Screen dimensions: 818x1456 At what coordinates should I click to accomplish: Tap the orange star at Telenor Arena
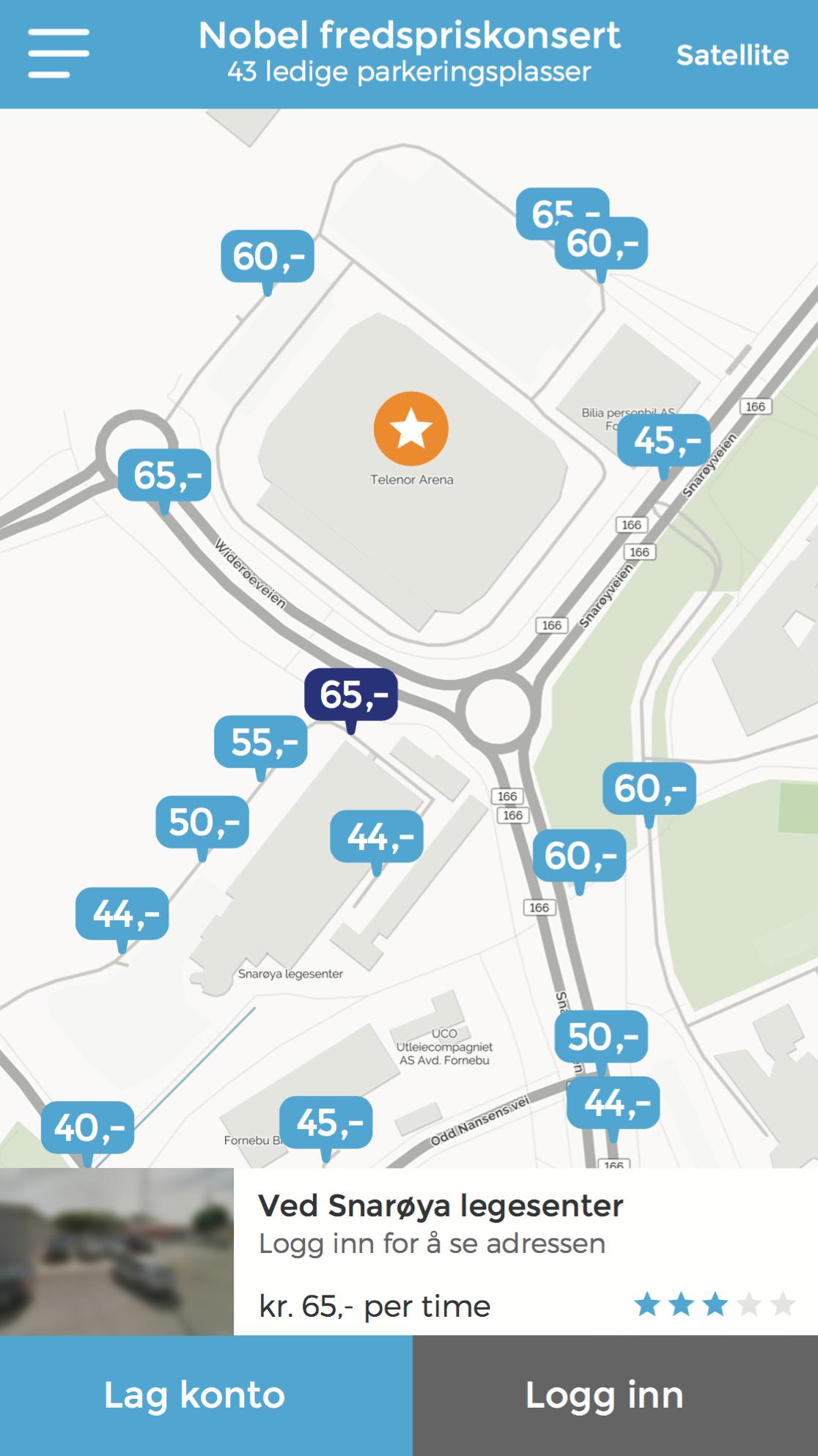pyautogui.click(x=410, y=429)
